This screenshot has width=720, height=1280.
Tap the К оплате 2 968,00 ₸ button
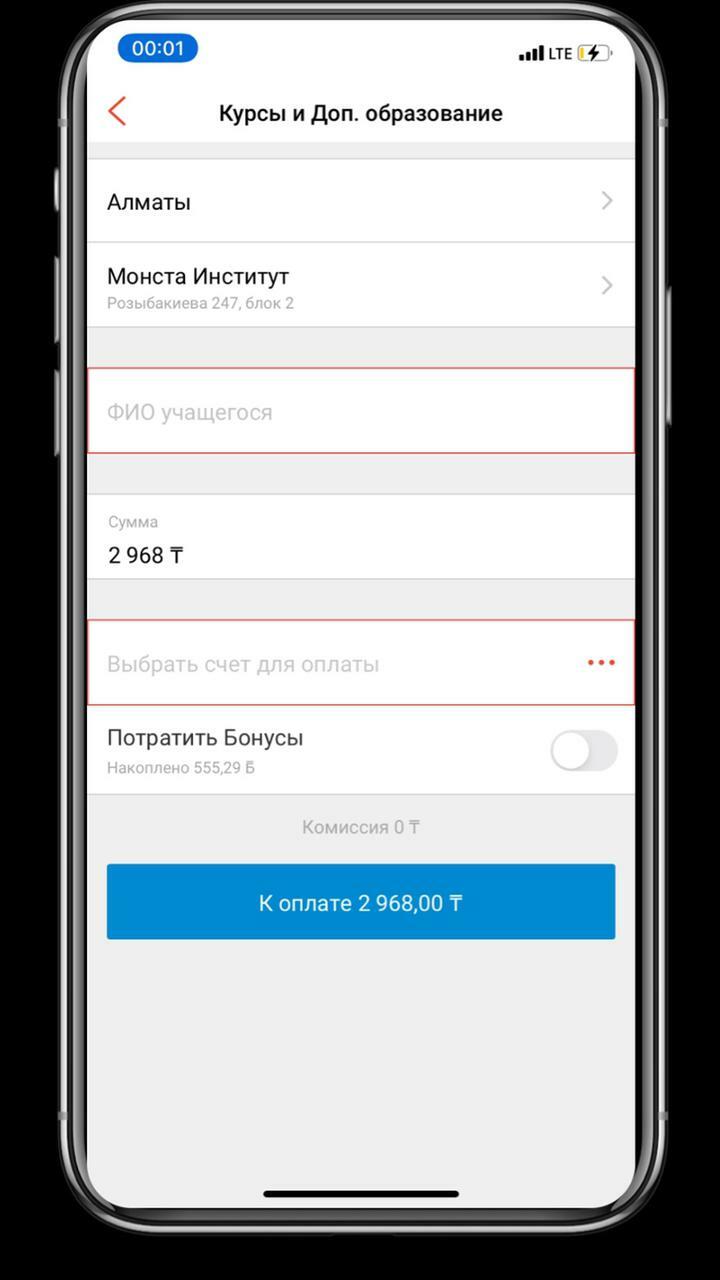coord(360,902)
